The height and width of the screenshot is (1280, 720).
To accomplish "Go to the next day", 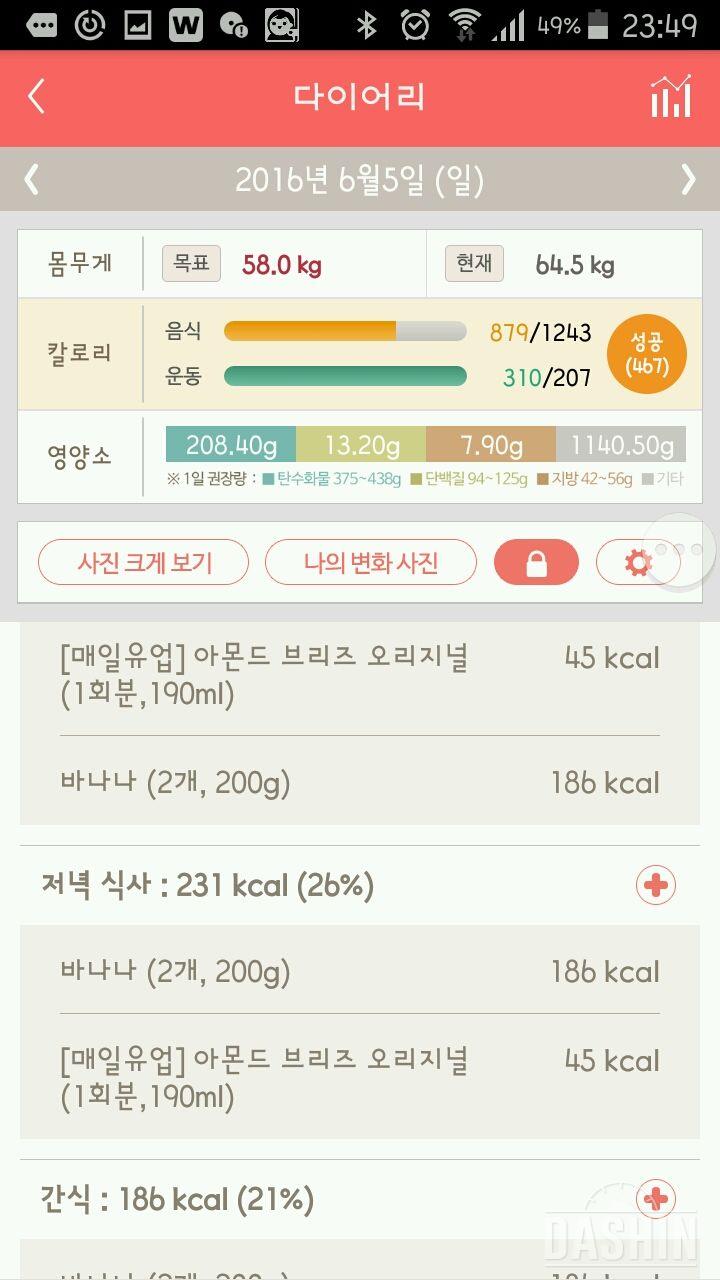I will [688, 180].
